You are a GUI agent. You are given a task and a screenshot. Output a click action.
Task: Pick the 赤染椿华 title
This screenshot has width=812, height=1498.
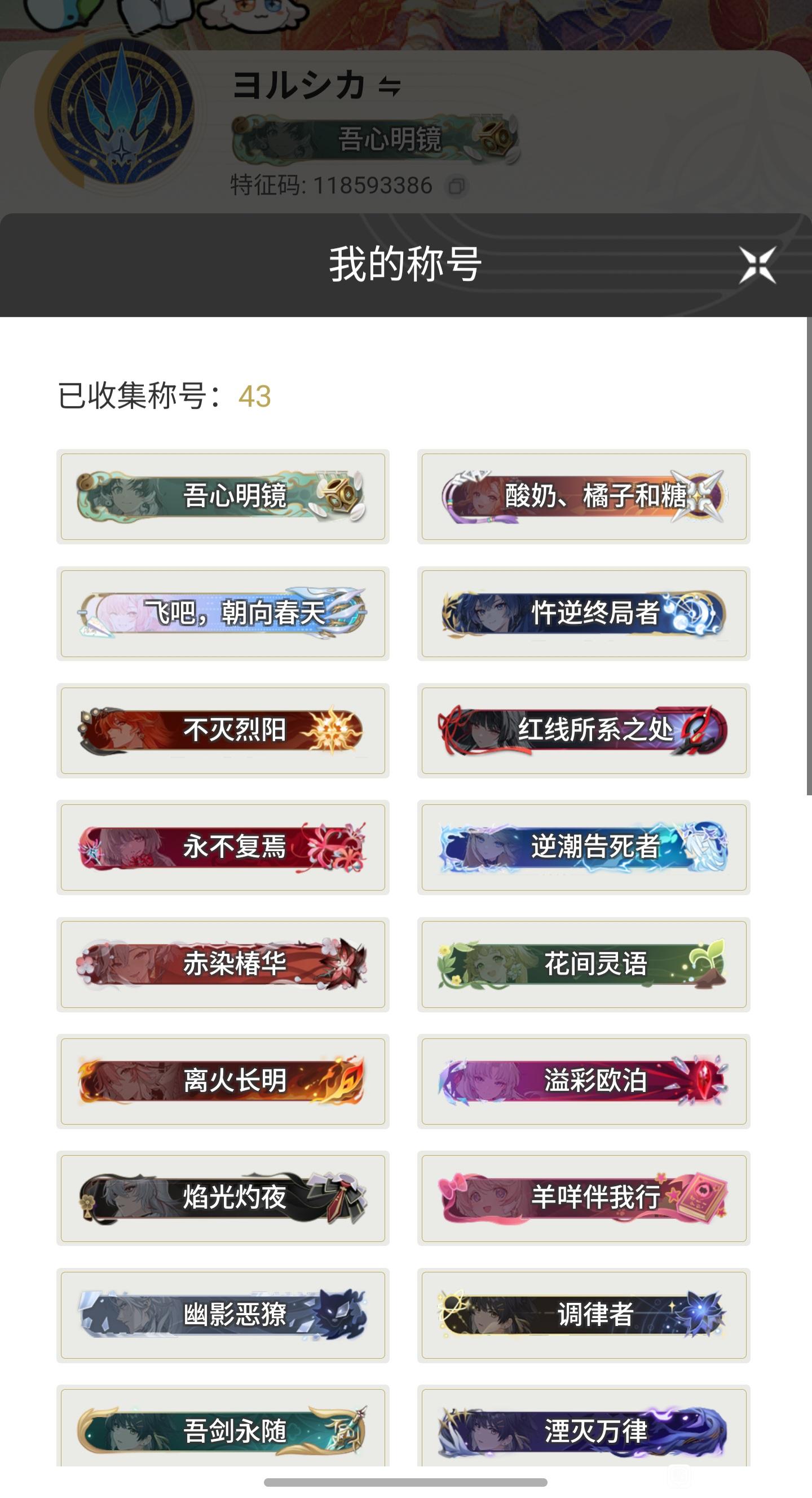[223, 964]
